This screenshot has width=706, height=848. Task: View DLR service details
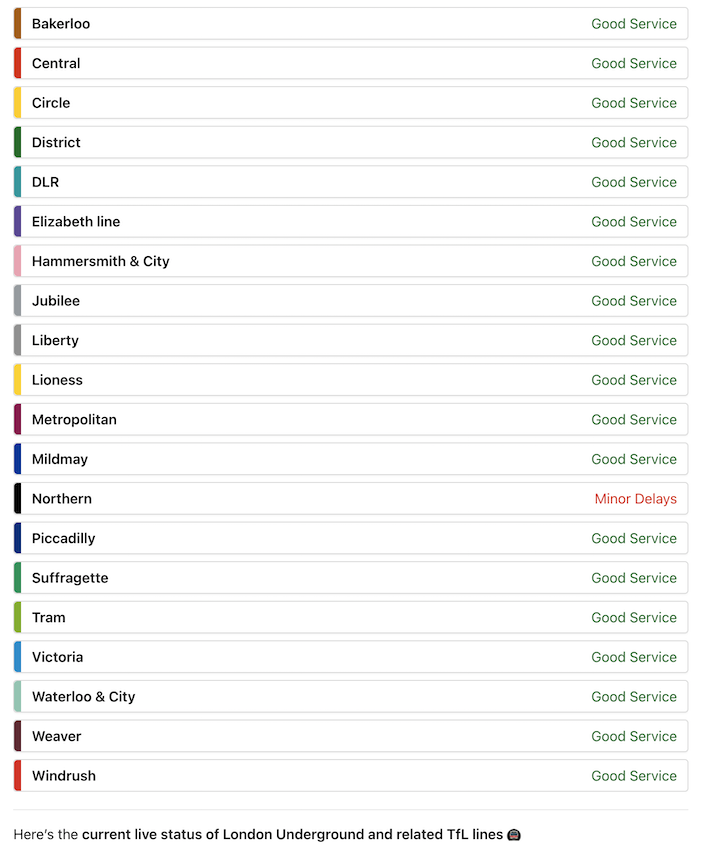tap(350, 182)
